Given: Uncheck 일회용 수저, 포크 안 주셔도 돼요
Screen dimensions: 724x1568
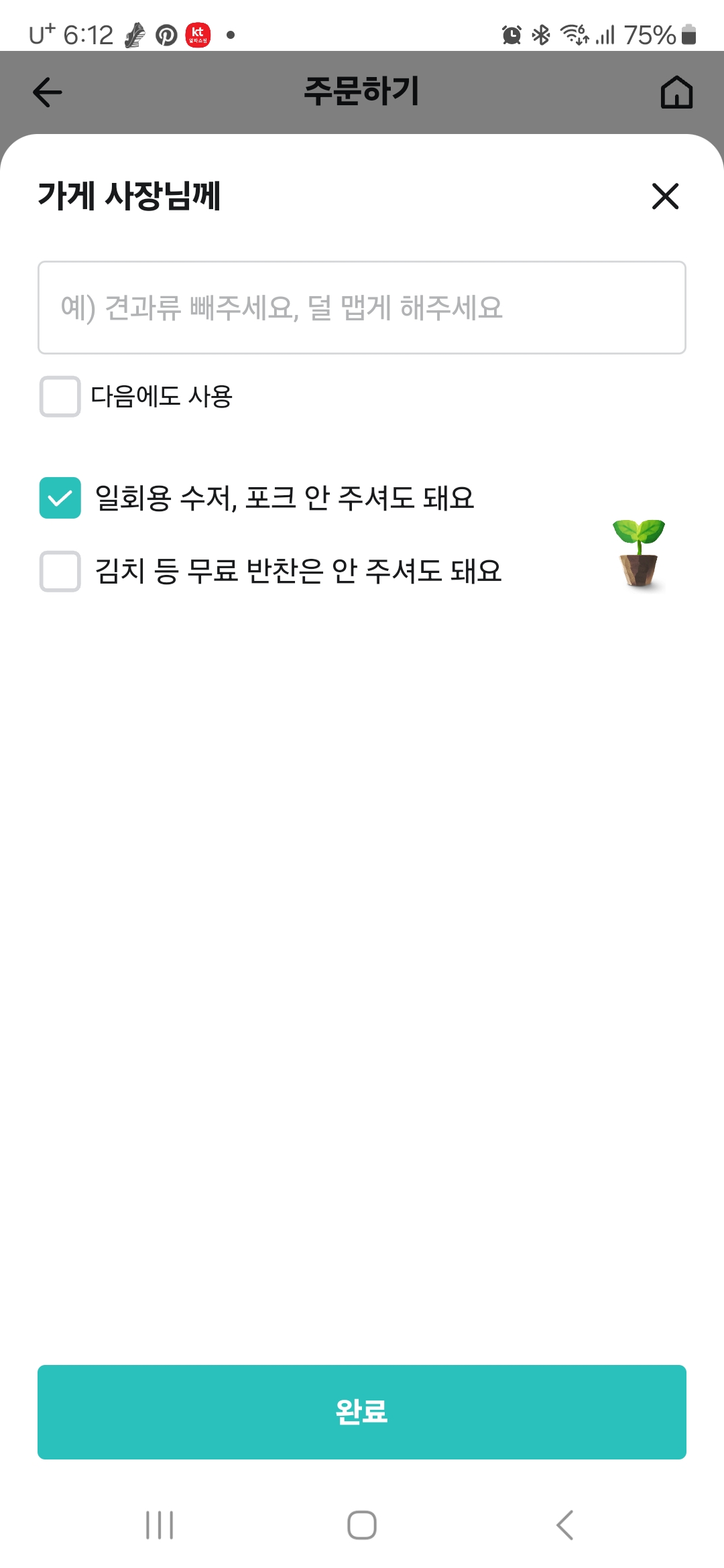Looking at the screenshot, I should (60, 498).
